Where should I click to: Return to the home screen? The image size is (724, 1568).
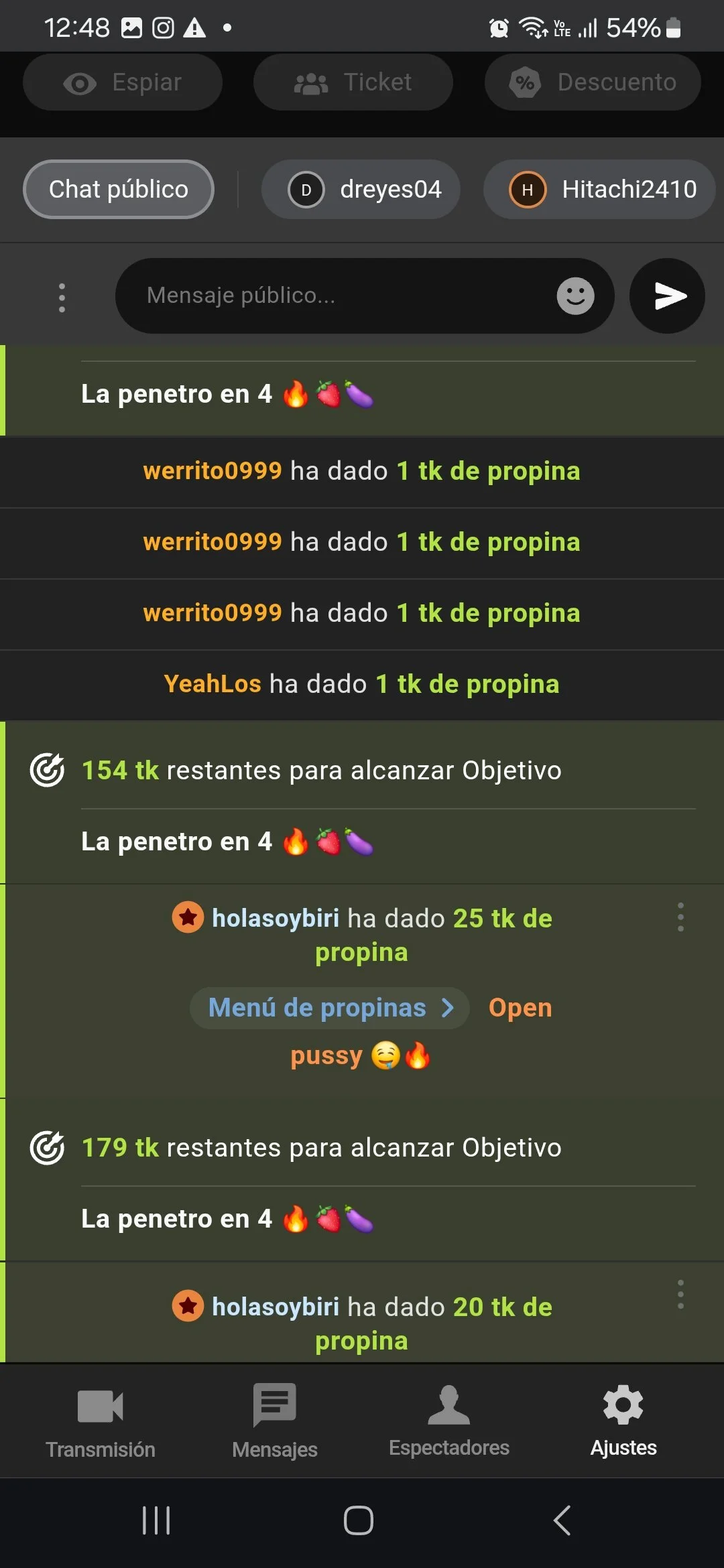[x=359, y=1520]
